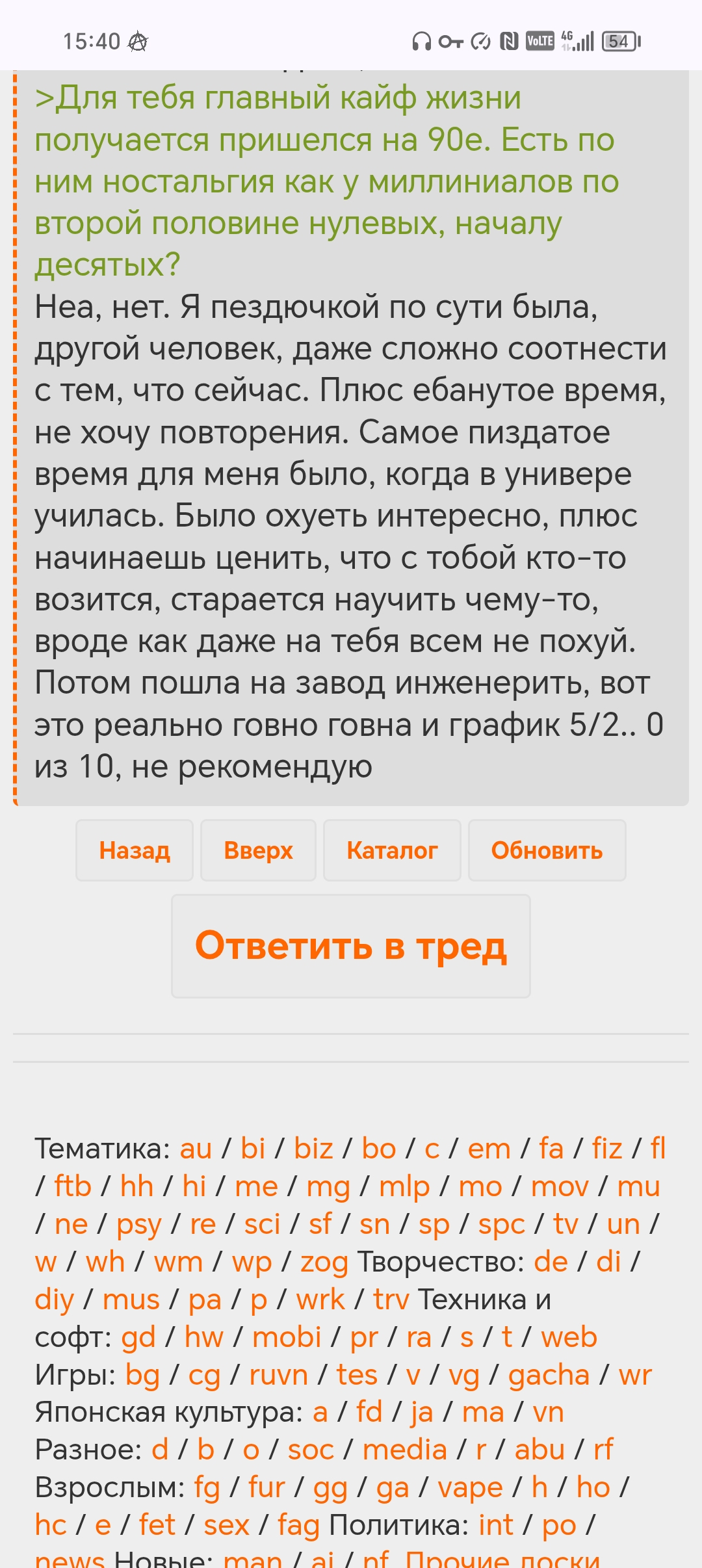Visit the int politics board
Viewport: 702px width, 1568px height.
coord(496,1525)
